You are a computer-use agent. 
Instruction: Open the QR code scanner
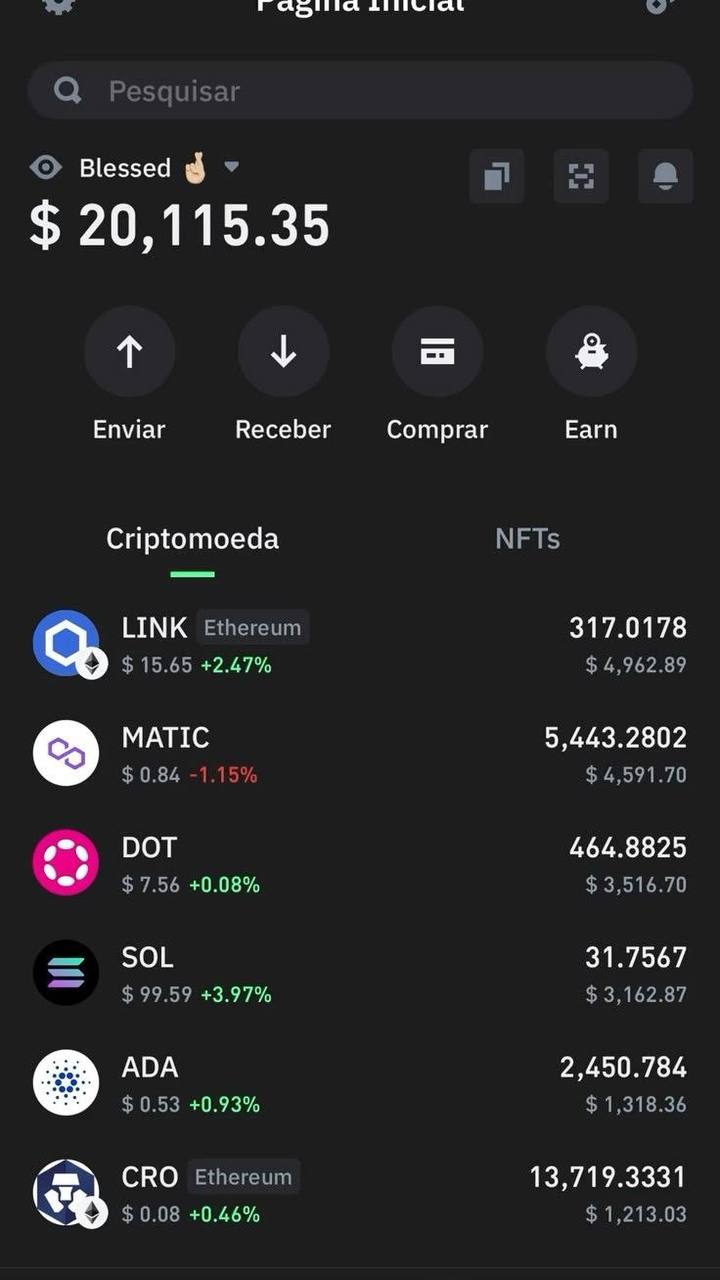tap(581, 176)
